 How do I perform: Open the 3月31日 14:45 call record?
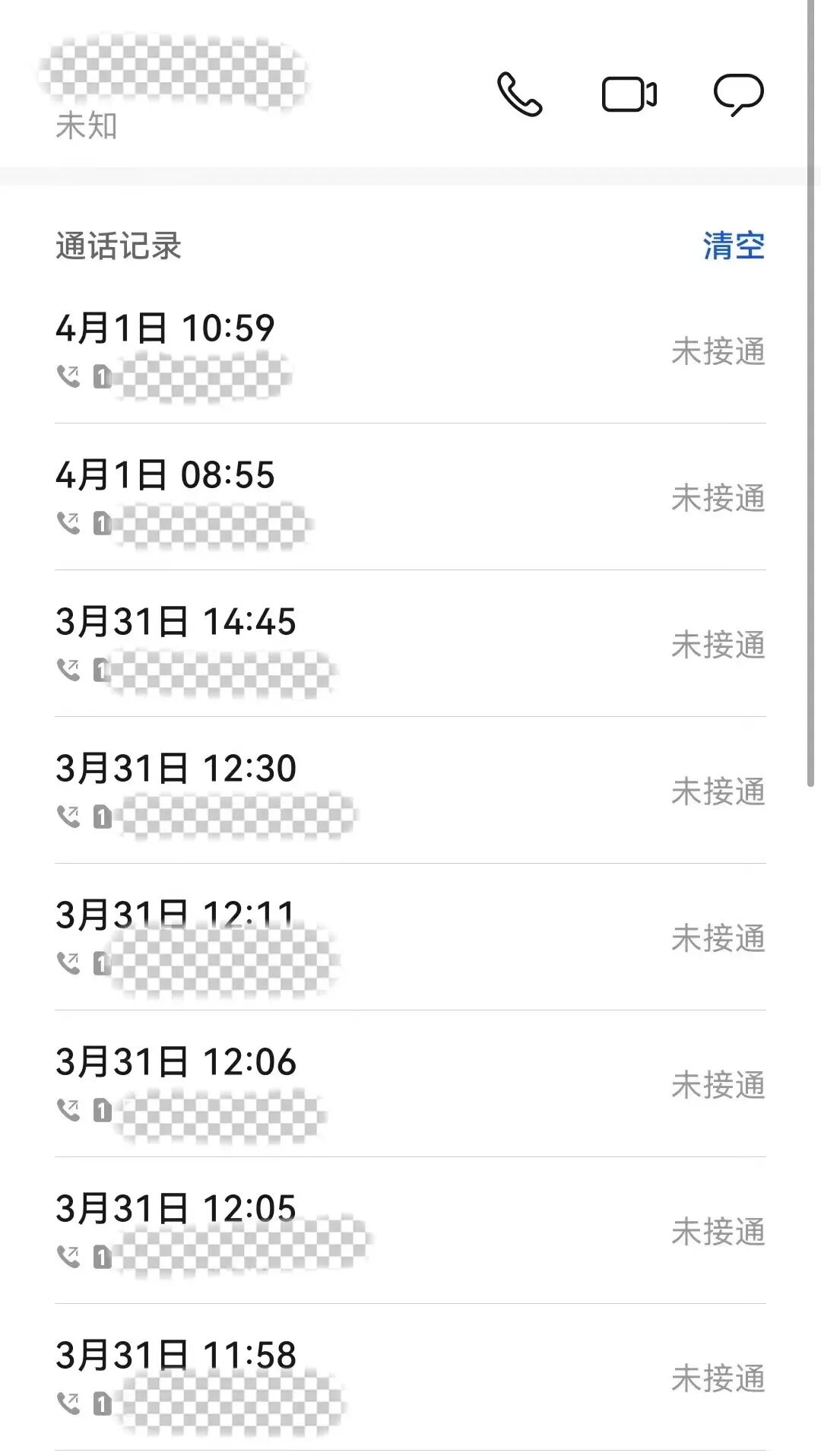[x=410, y=643]
